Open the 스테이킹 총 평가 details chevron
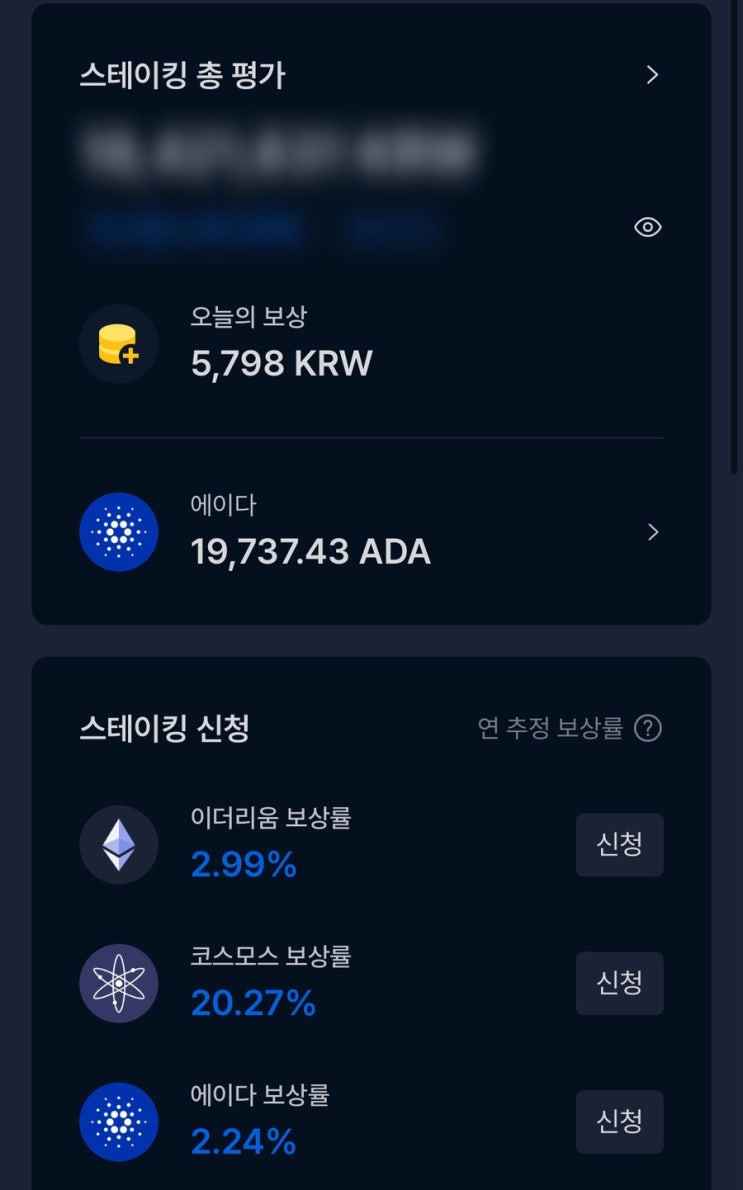The width and height of the screenshot is (743, 1190). point(652,75)
